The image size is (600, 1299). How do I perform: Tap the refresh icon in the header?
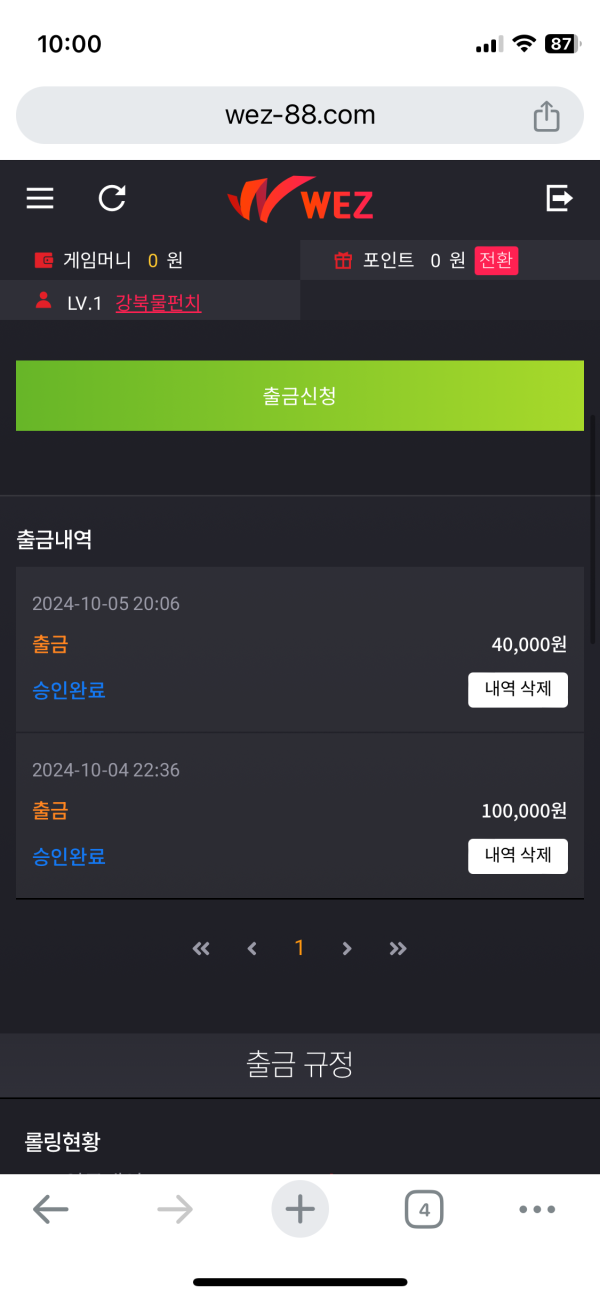click(x=112, y=198)
